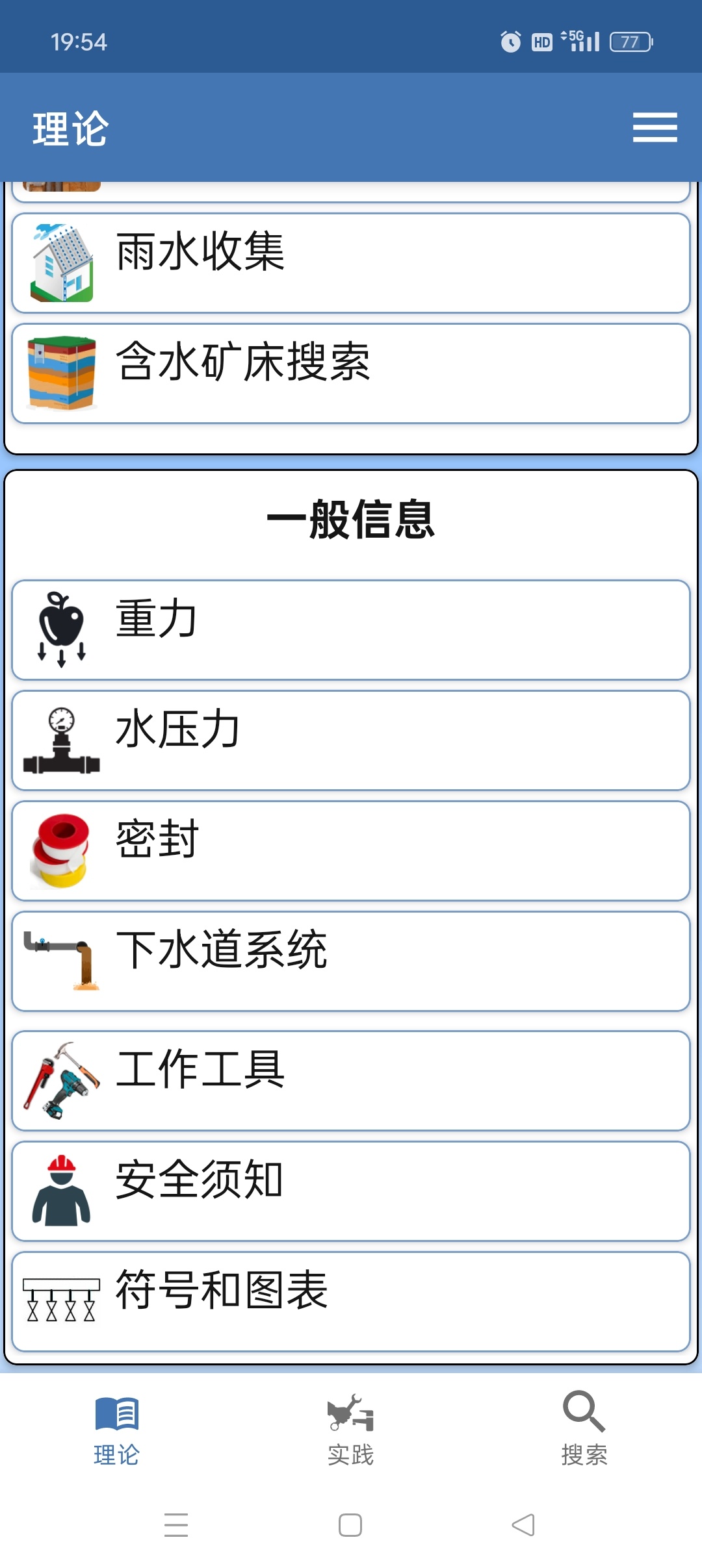Tap the system back button

pyautogui.click(x=523, y=1524)
